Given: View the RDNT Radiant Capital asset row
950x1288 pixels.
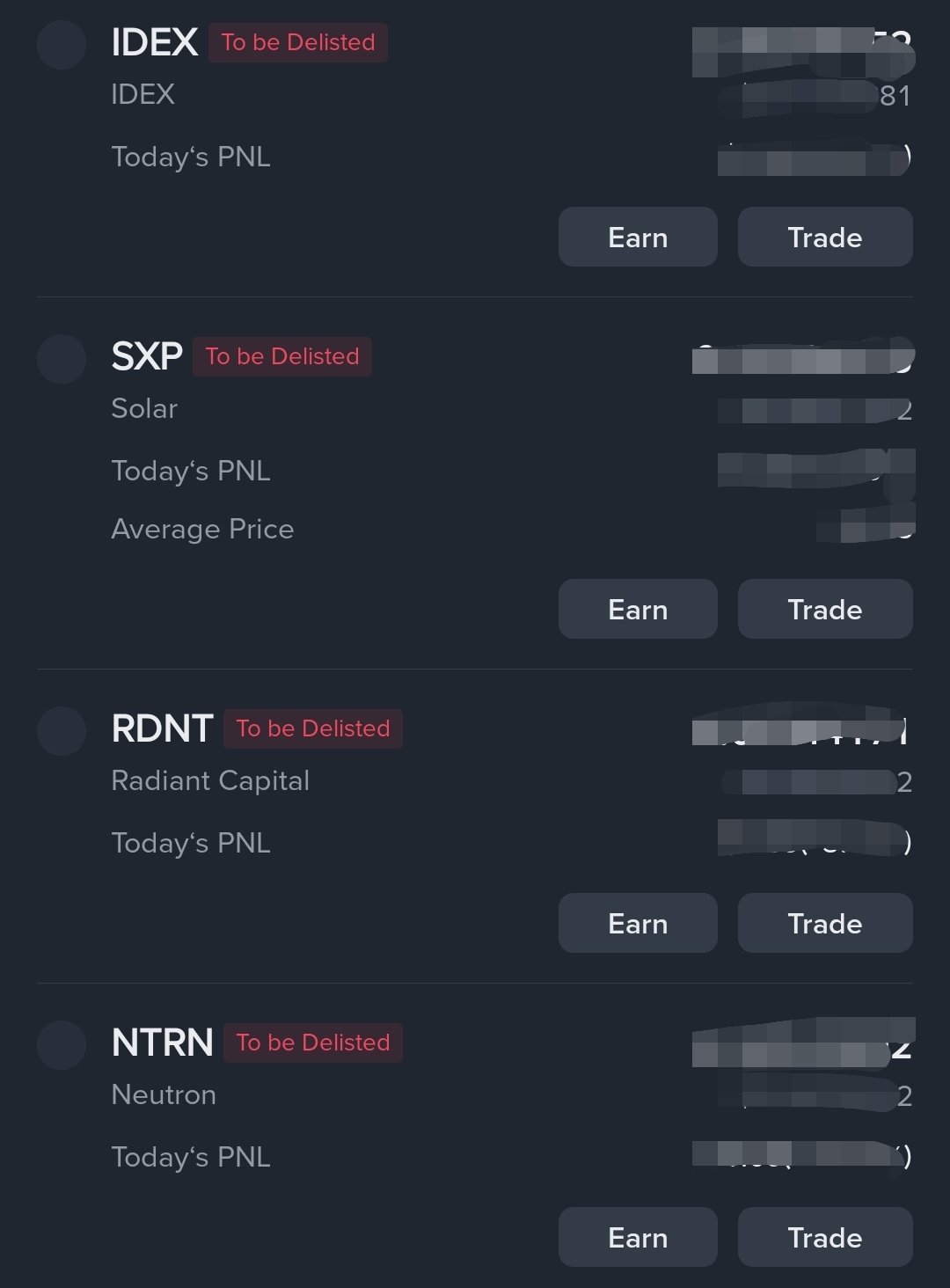Looking at the screenshot, I should point(162,728).
